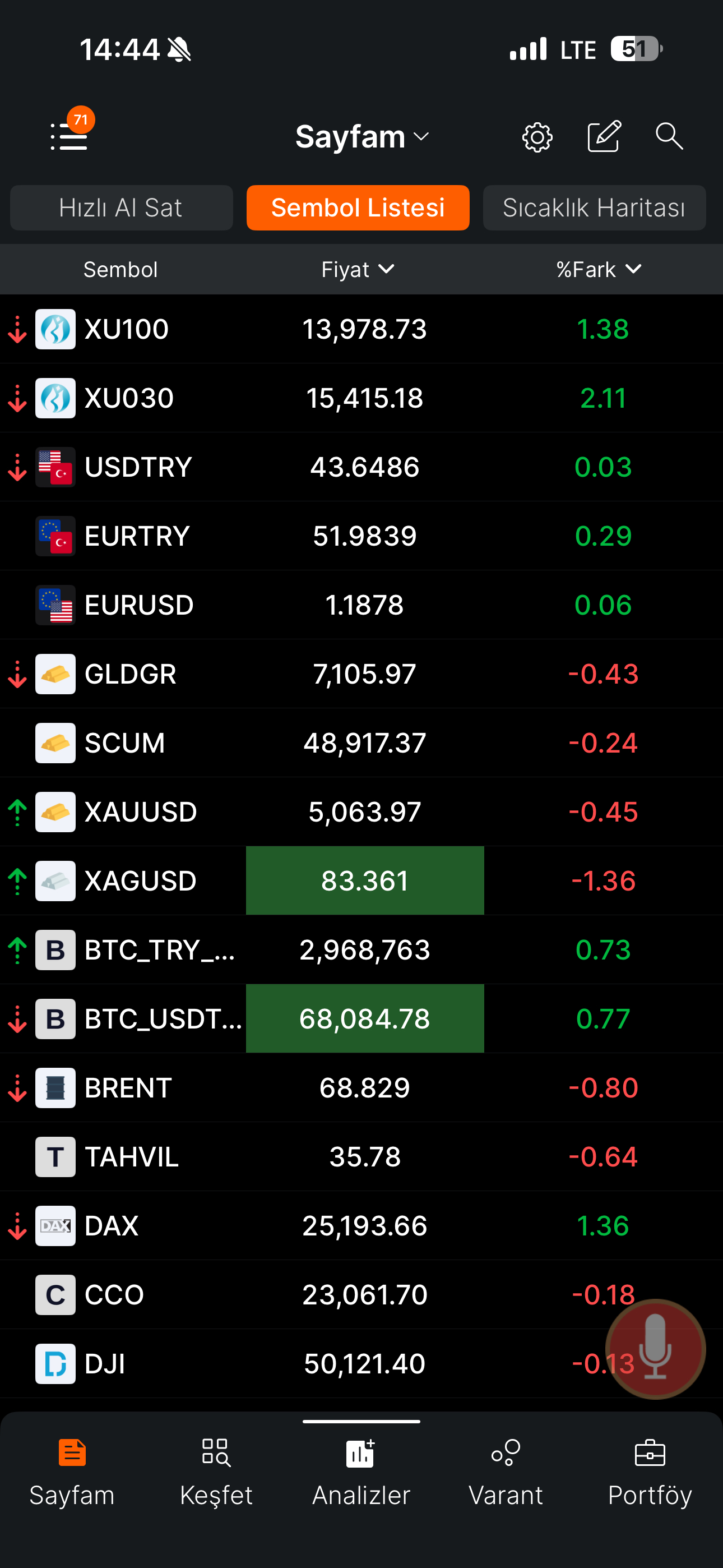723x1568 pixels.
Task: Open the settings gear icon
Action: [x=537, y=137]
